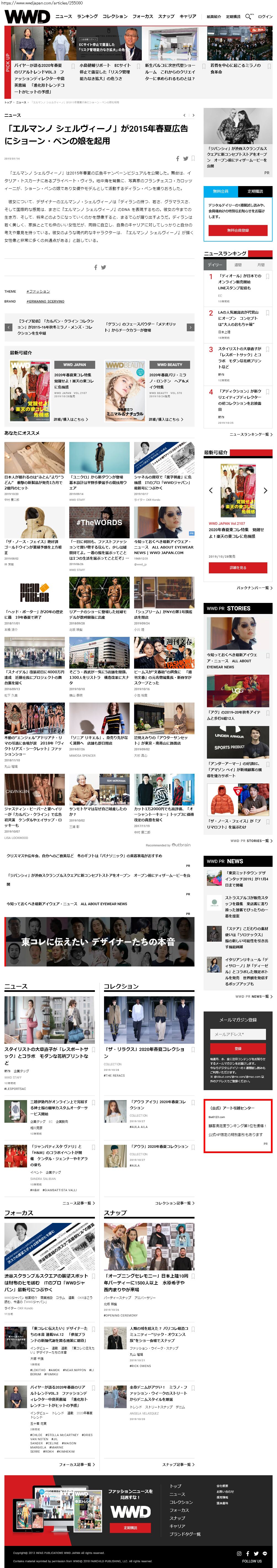Open the search magnifier in header
Viewport: 277px width, 1568px height.
pos(248,17)
